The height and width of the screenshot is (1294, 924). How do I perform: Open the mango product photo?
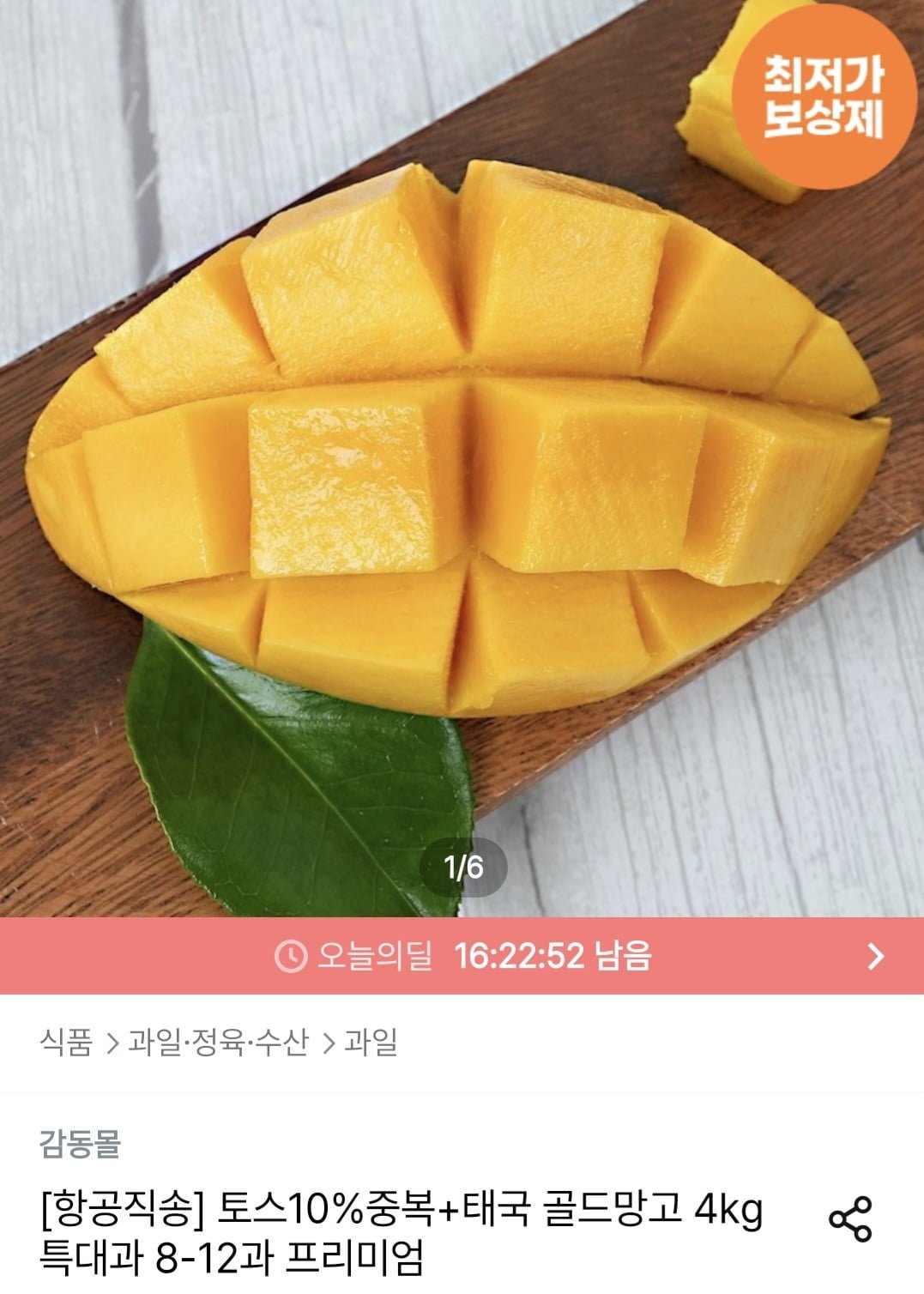[462, 446]
